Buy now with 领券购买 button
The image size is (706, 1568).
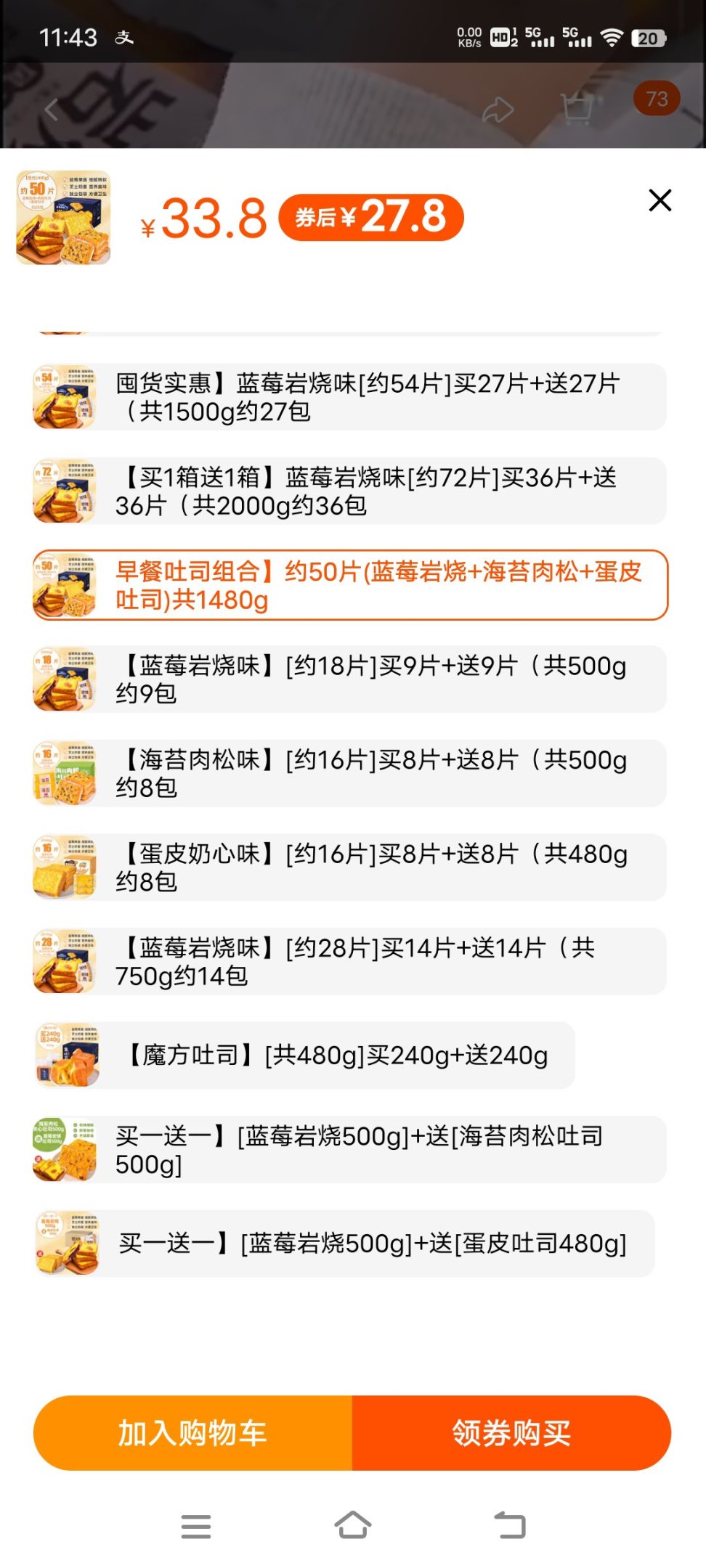(511, 1433)
